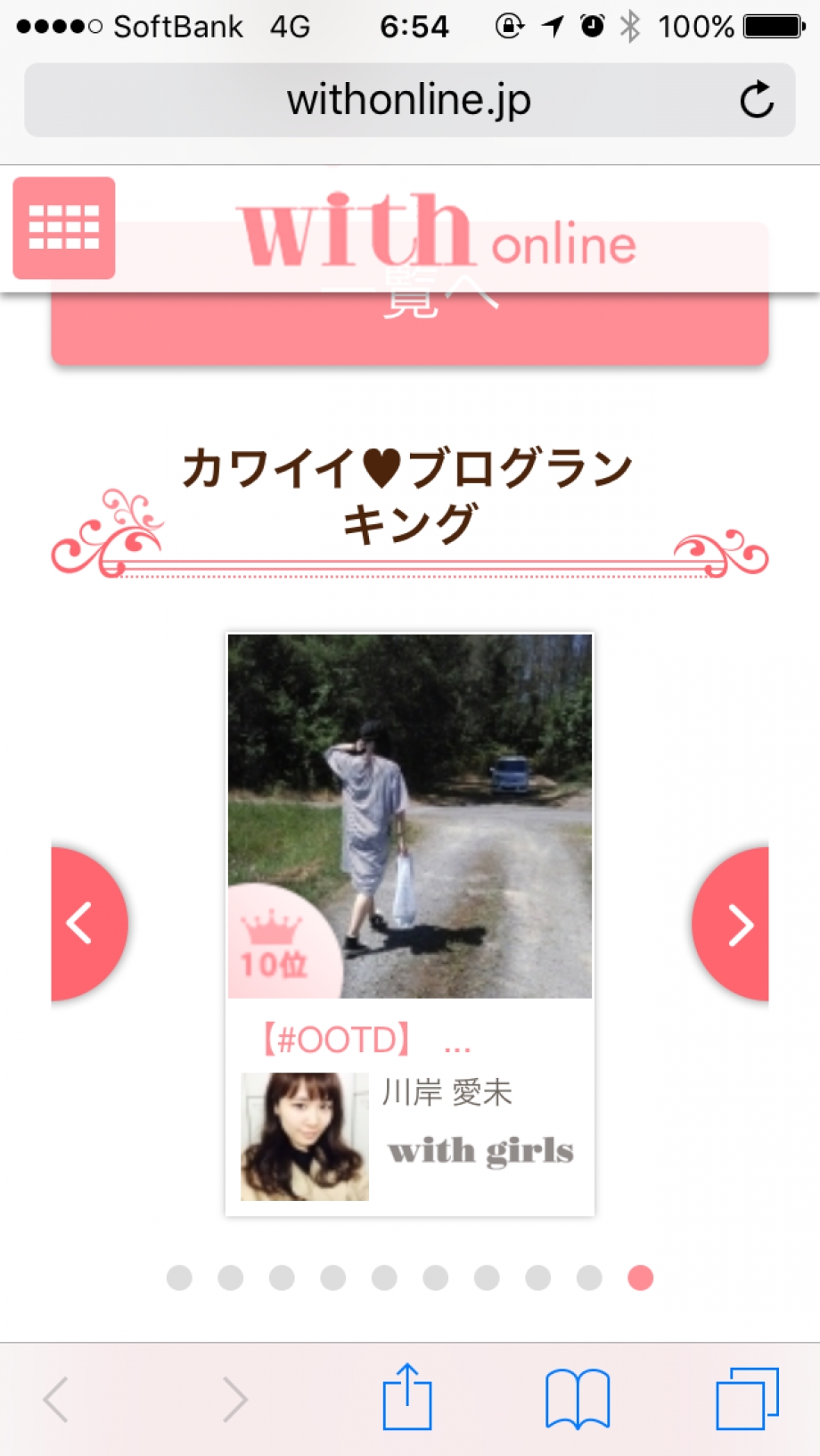Jump to the first carousel page dot
820x1456 pixels.
[179, 1278]
